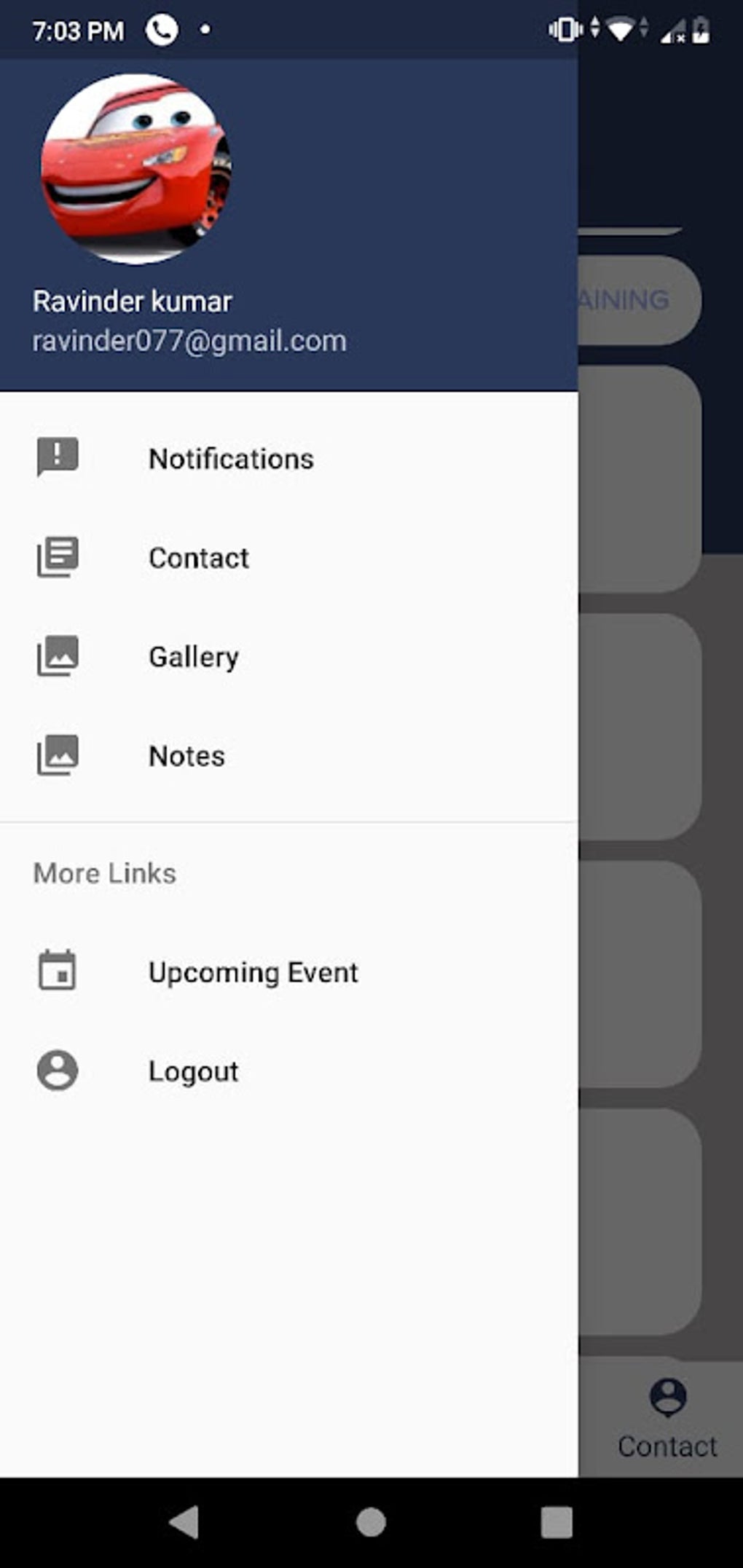The width and height of the screenshot is (743, 1568).
Task: Open Notifications from the drawer
Action: [x=231, y=459]
